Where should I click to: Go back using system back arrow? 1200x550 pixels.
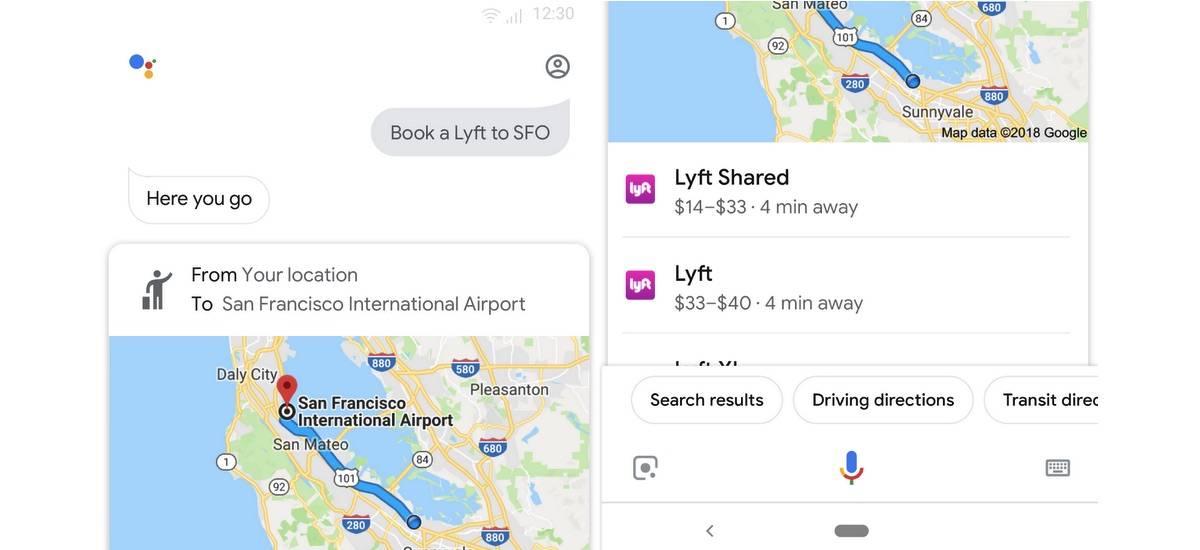[710, 531]
